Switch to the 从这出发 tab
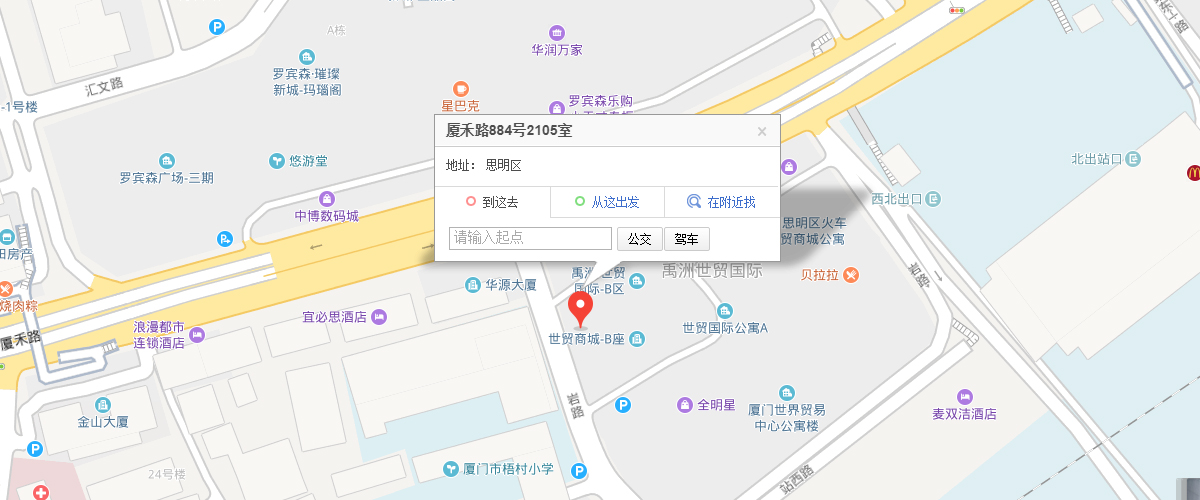The image size is (1200, 500). (607, 202)
